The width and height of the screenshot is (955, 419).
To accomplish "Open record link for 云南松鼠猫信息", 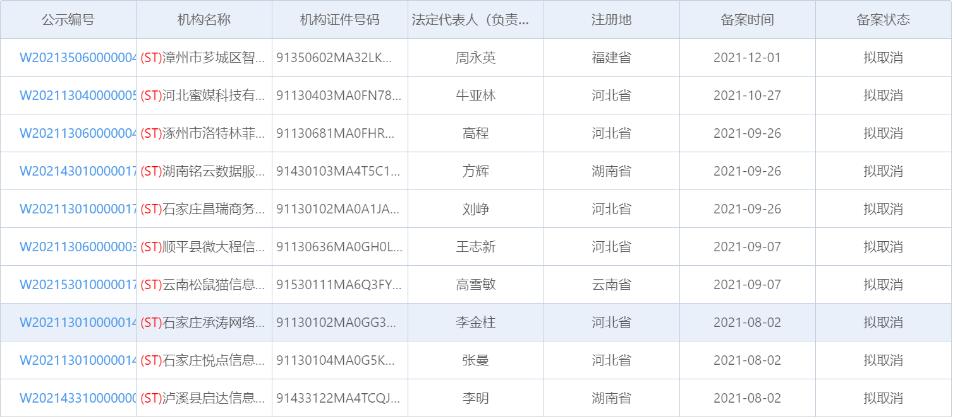I will [77, 285].
